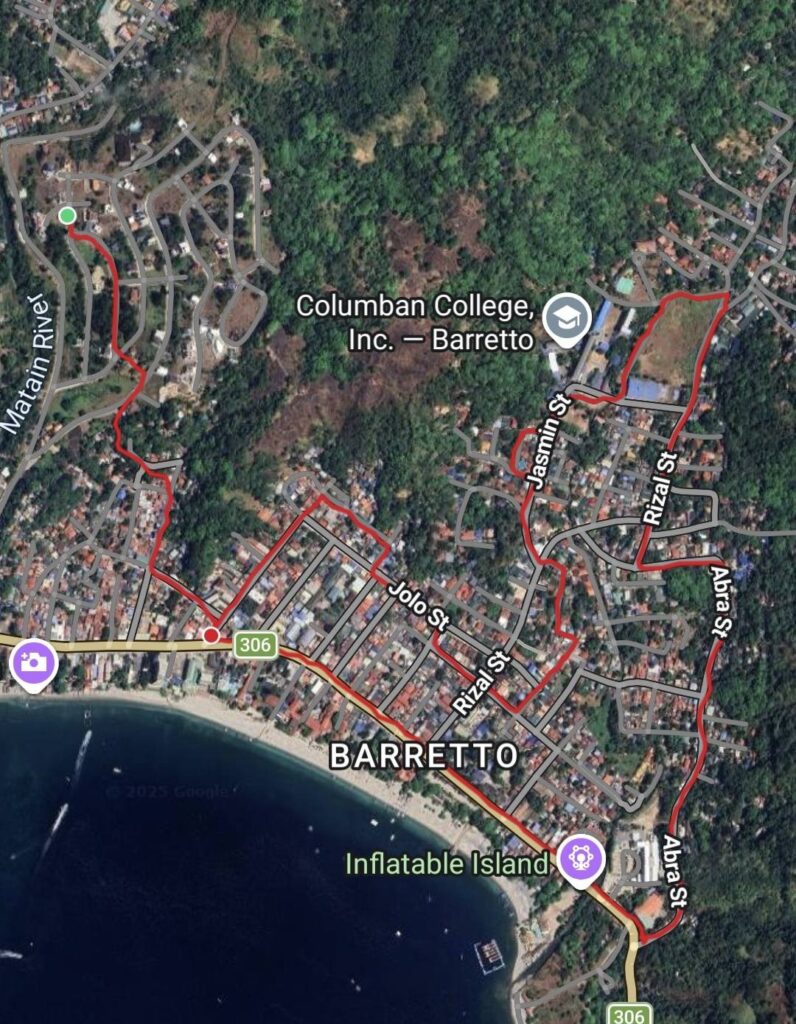Select the green route start marker

tap(67, 215)
